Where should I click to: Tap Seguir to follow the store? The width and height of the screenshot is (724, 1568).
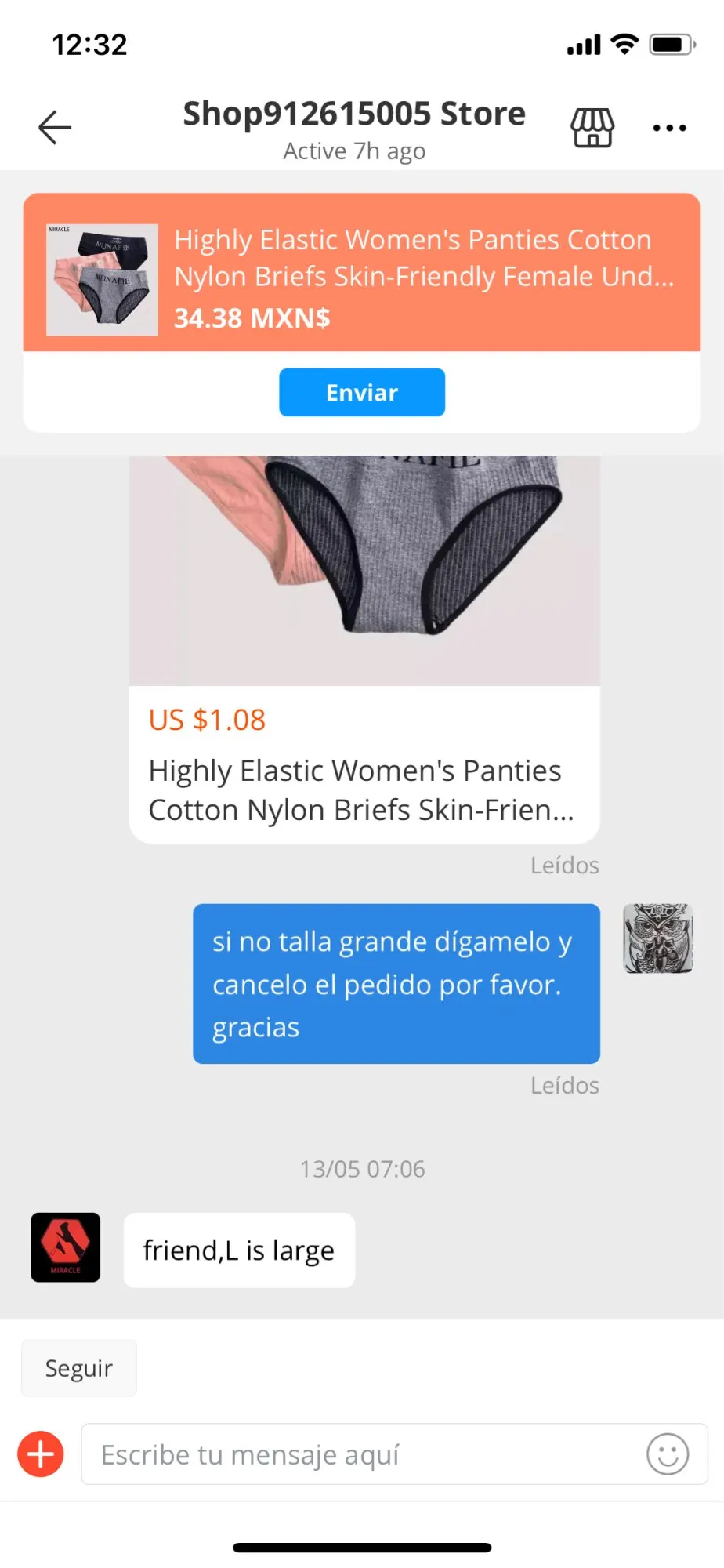tap(78, 1368)
